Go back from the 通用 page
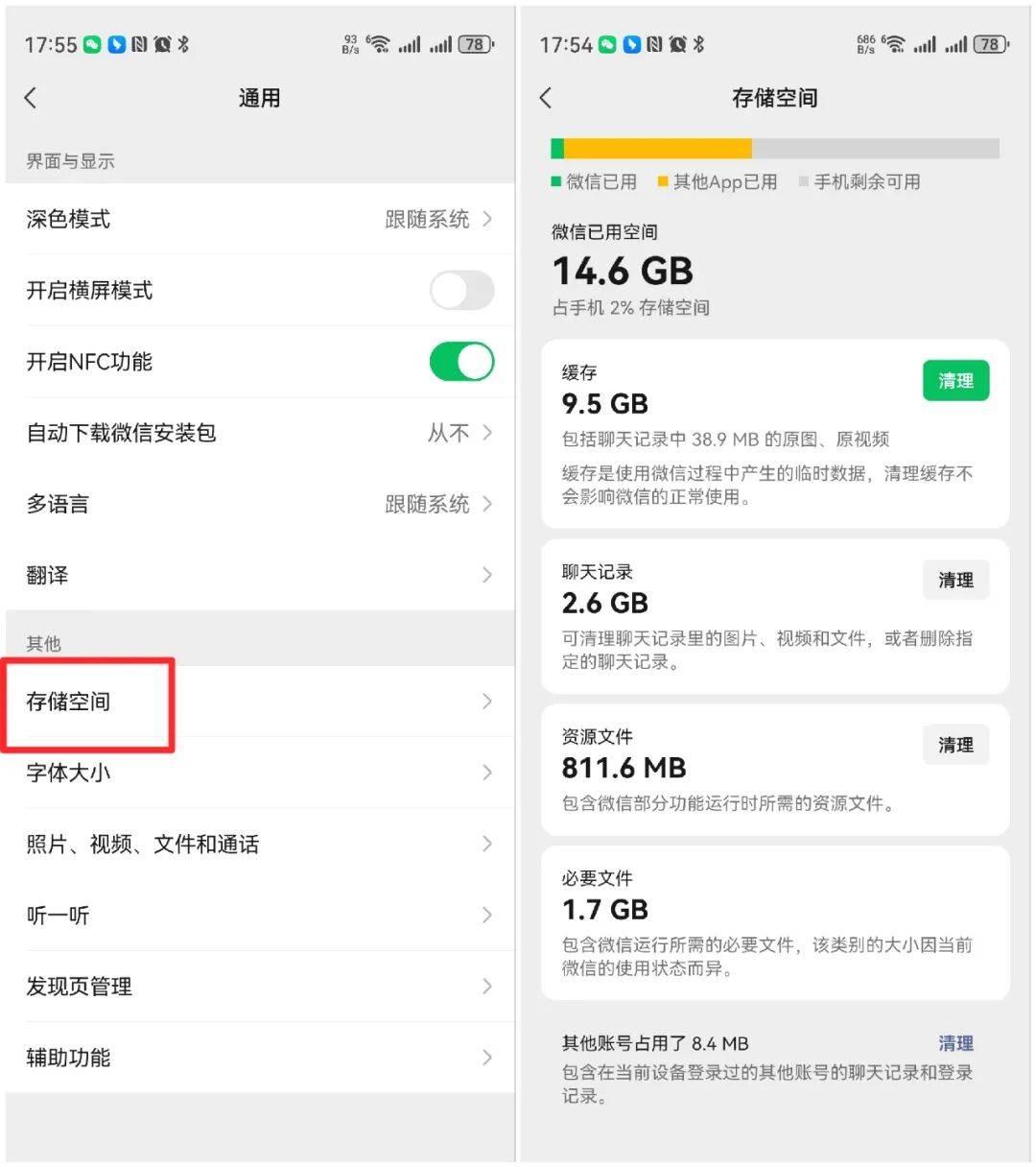Image resolution: width=1036 pixels, height=1167 pixels. click(x=31, y=98)
